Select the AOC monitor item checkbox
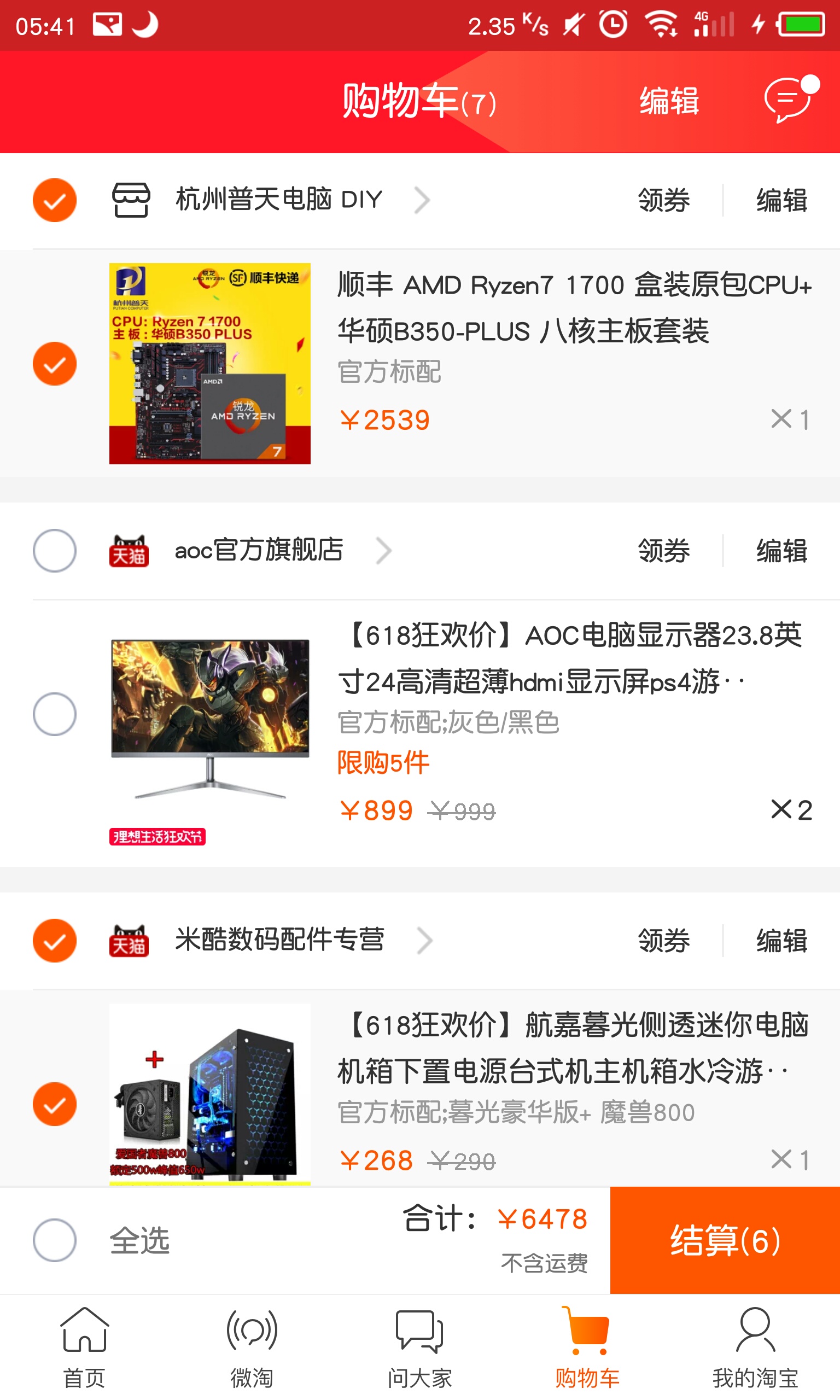The height and width of the screenshot is (1400, 840). 54,714
